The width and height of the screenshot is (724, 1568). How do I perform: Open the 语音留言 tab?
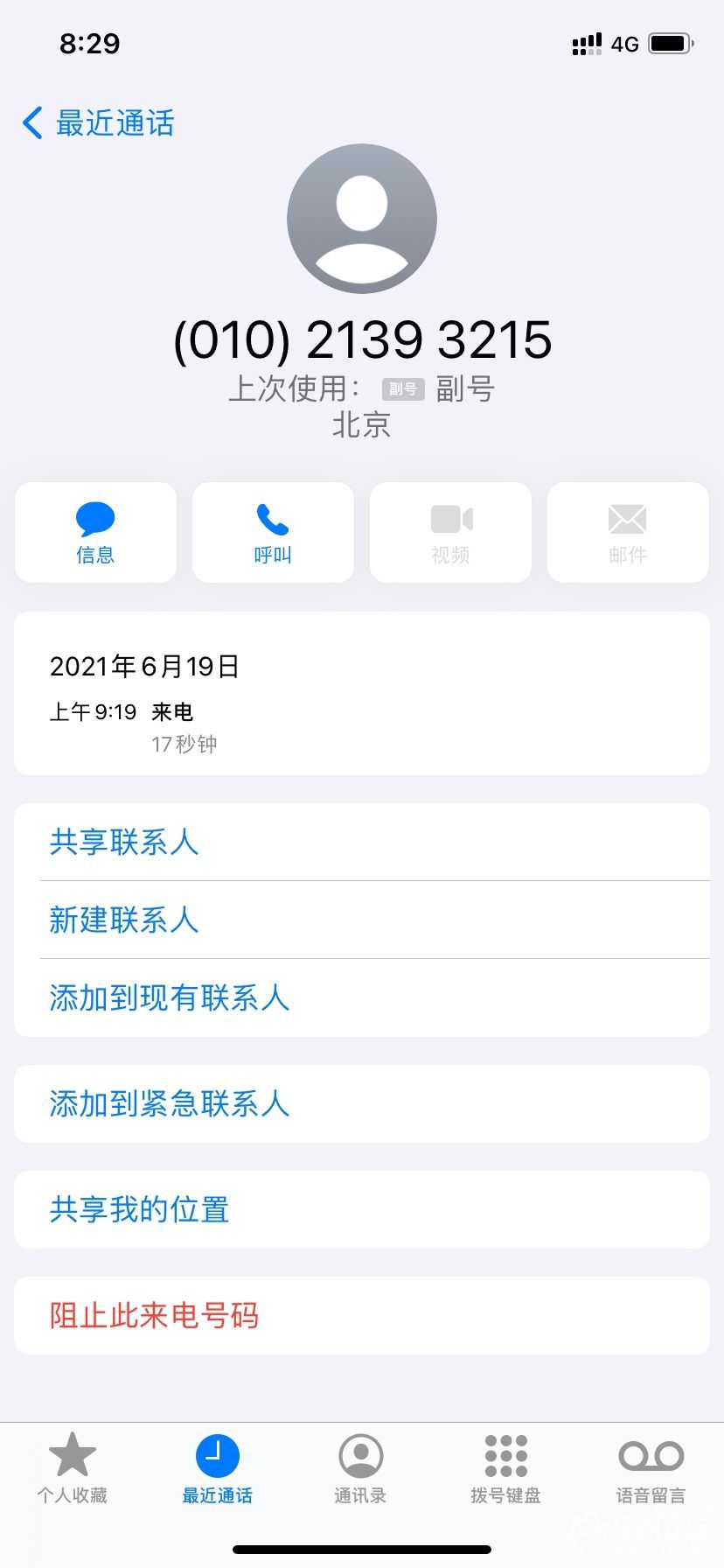click(x=651, y=1469)
